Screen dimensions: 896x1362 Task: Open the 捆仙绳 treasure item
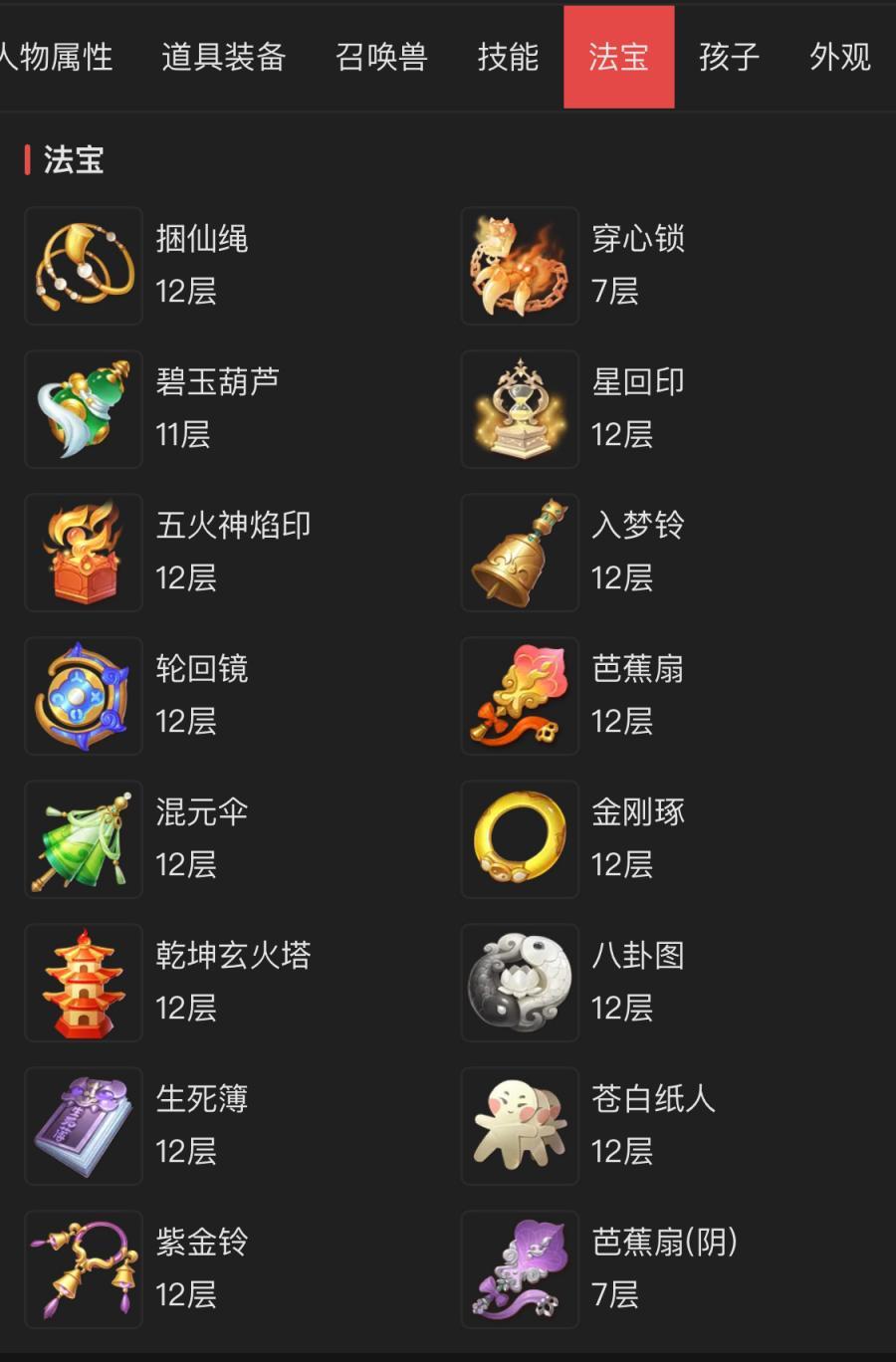(85, 266)
